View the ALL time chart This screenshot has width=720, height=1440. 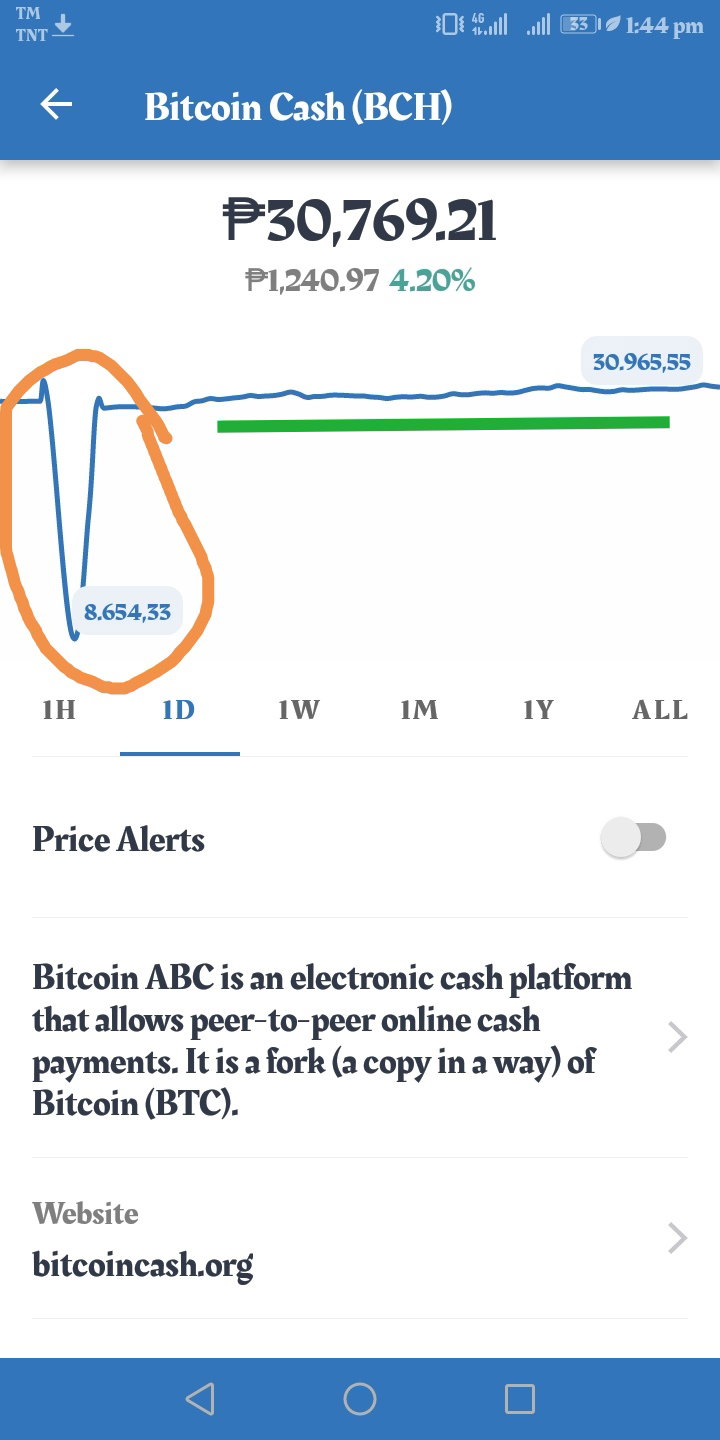pyautogui.click(x=660, y=710)
